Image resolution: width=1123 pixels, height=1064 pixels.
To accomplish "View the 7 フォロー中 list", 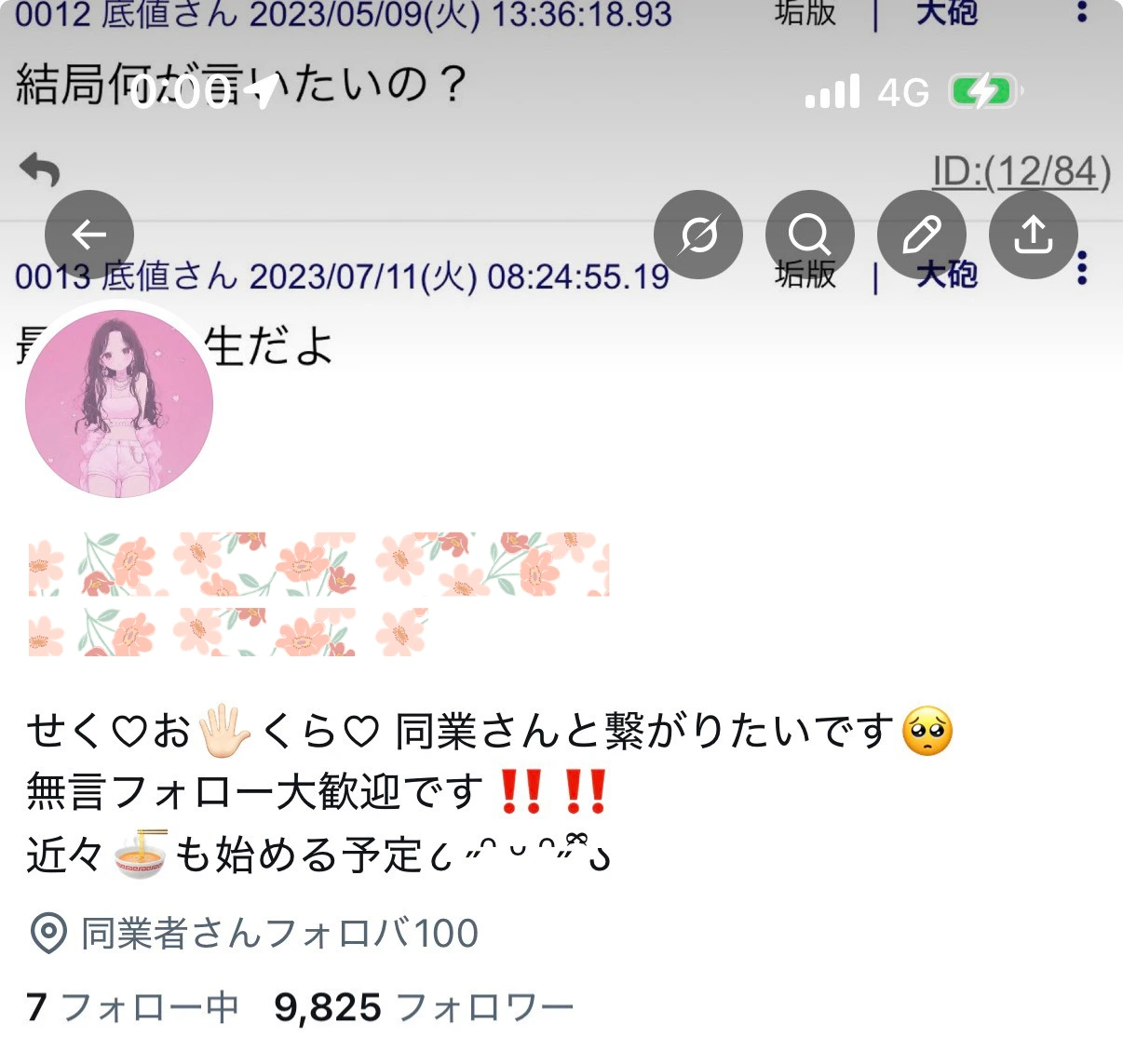I will pyautogui.click(x=133, y=1007).
